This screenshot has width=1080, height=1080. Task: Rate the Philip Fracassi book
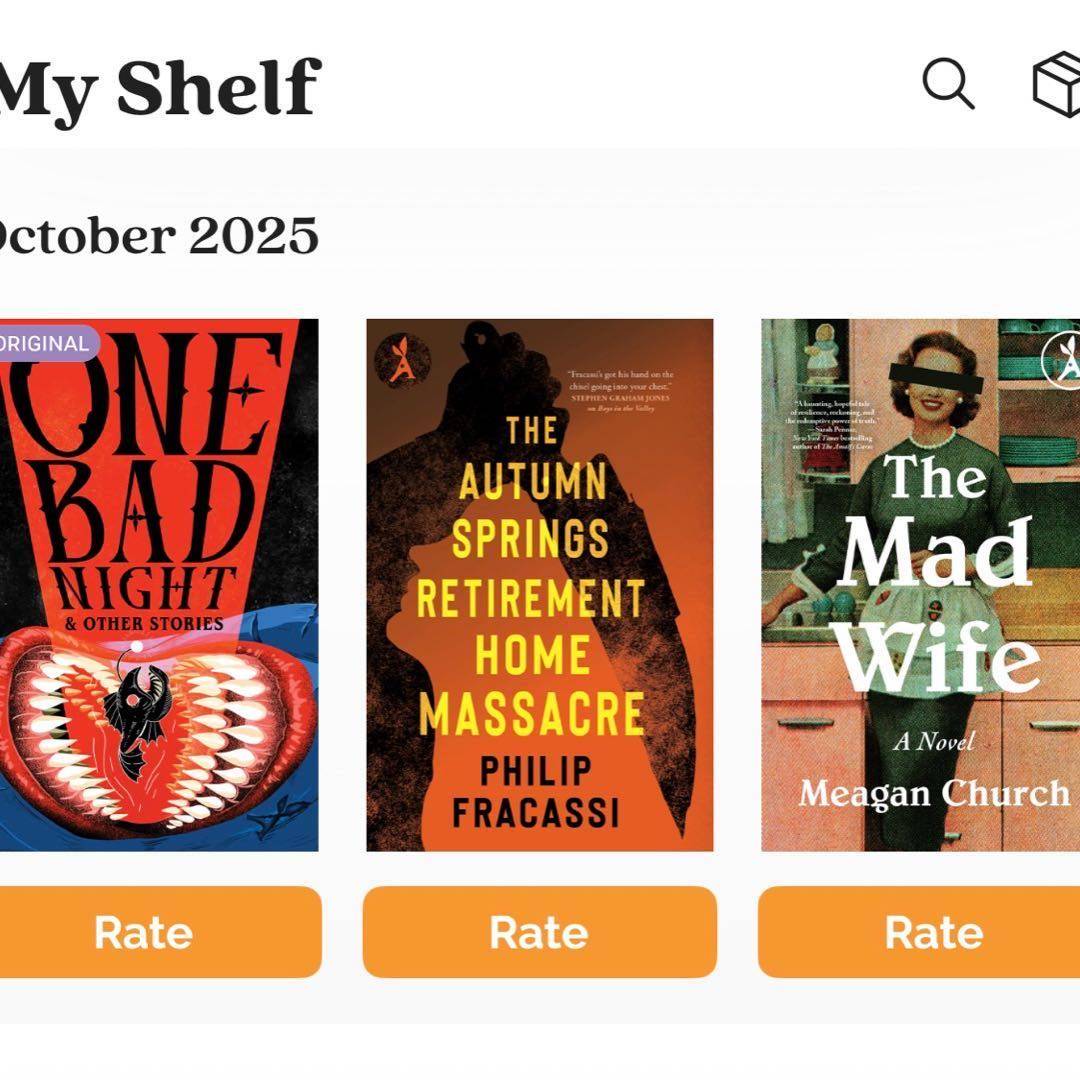click(539, 932)
